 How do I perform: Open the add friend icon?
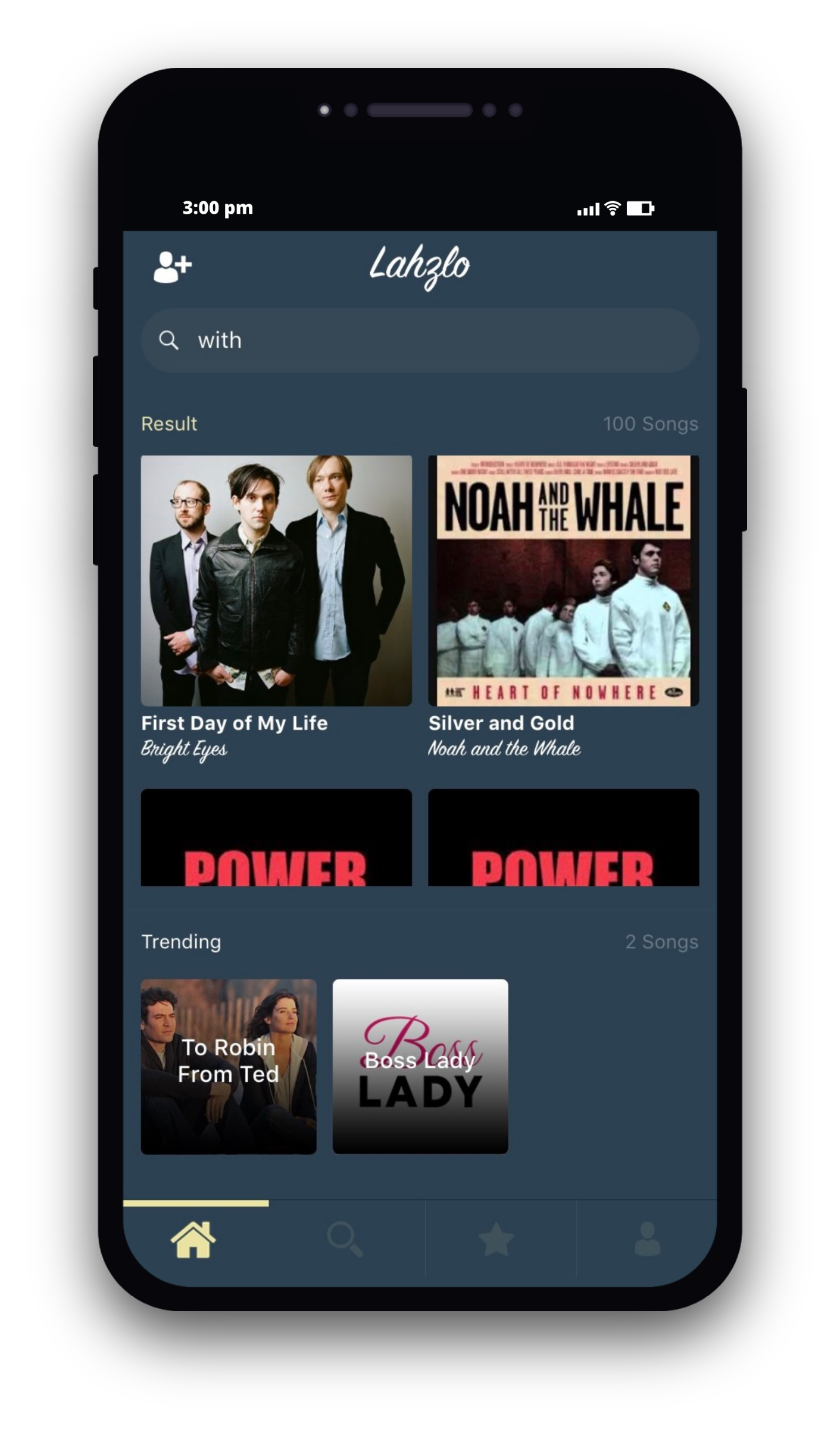coord(172,266)
